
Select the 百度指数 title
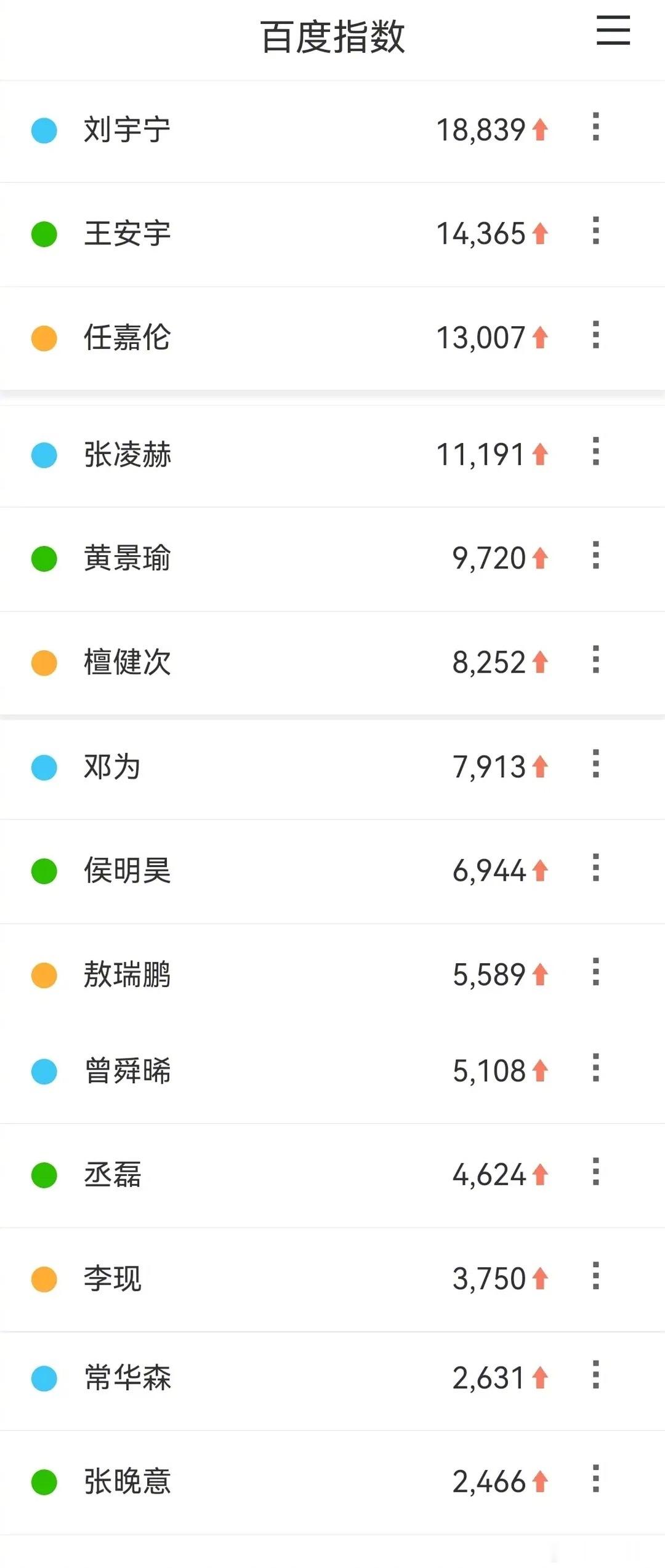[x=332, y=35]
